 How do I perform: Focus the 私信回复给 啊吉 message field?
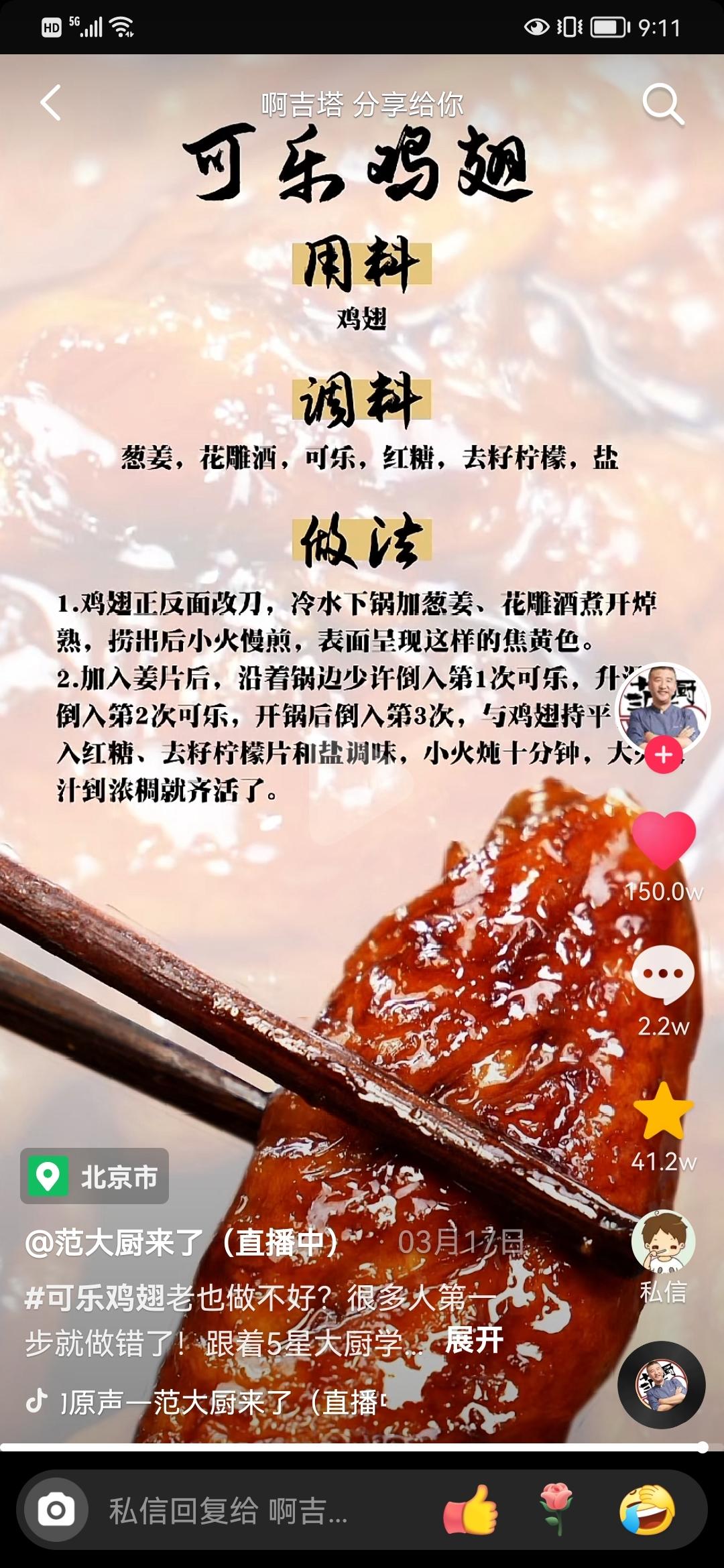click(228, 1512)
